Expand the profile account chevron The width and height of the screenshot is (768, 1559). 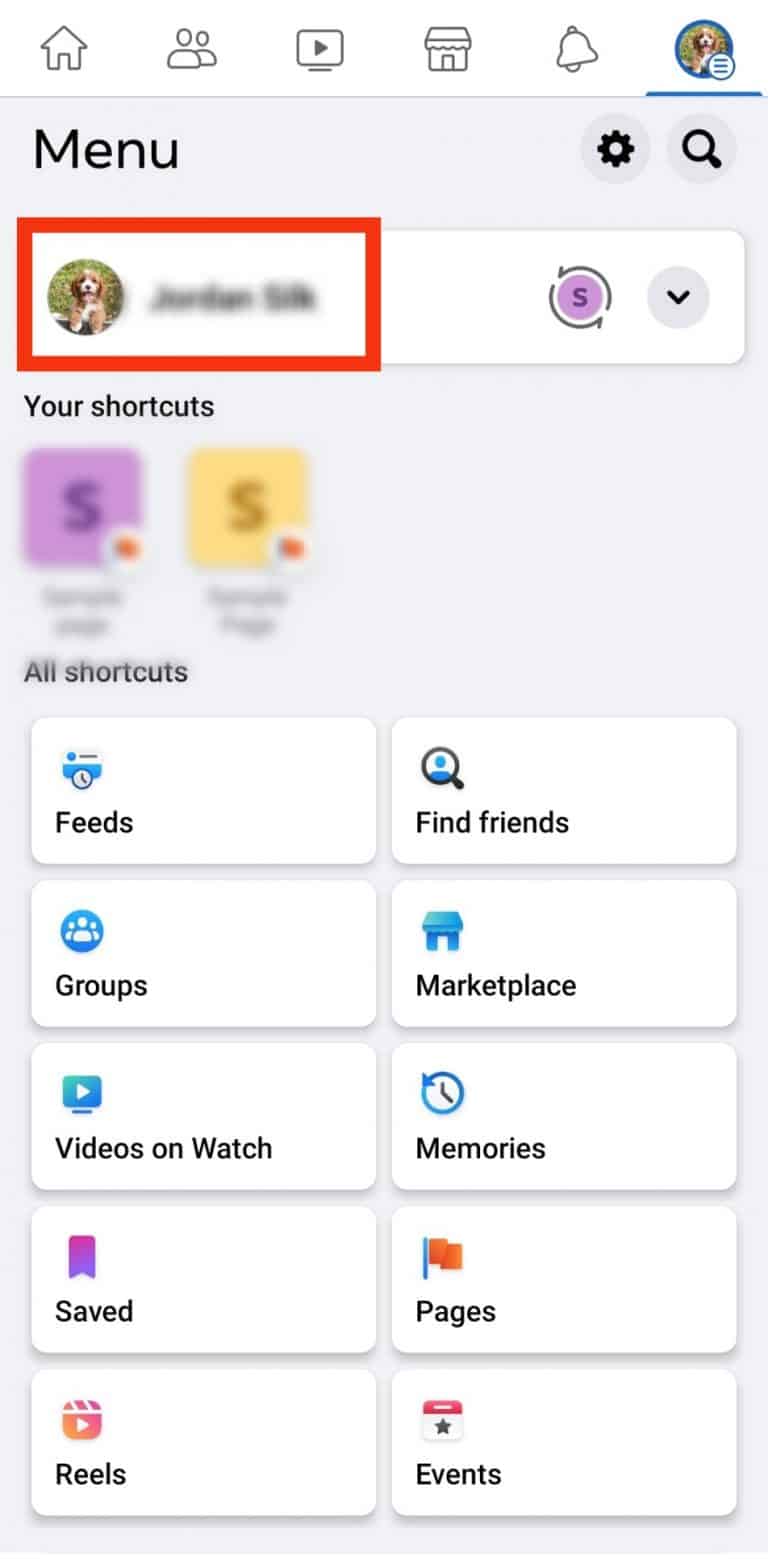(678, 297)
